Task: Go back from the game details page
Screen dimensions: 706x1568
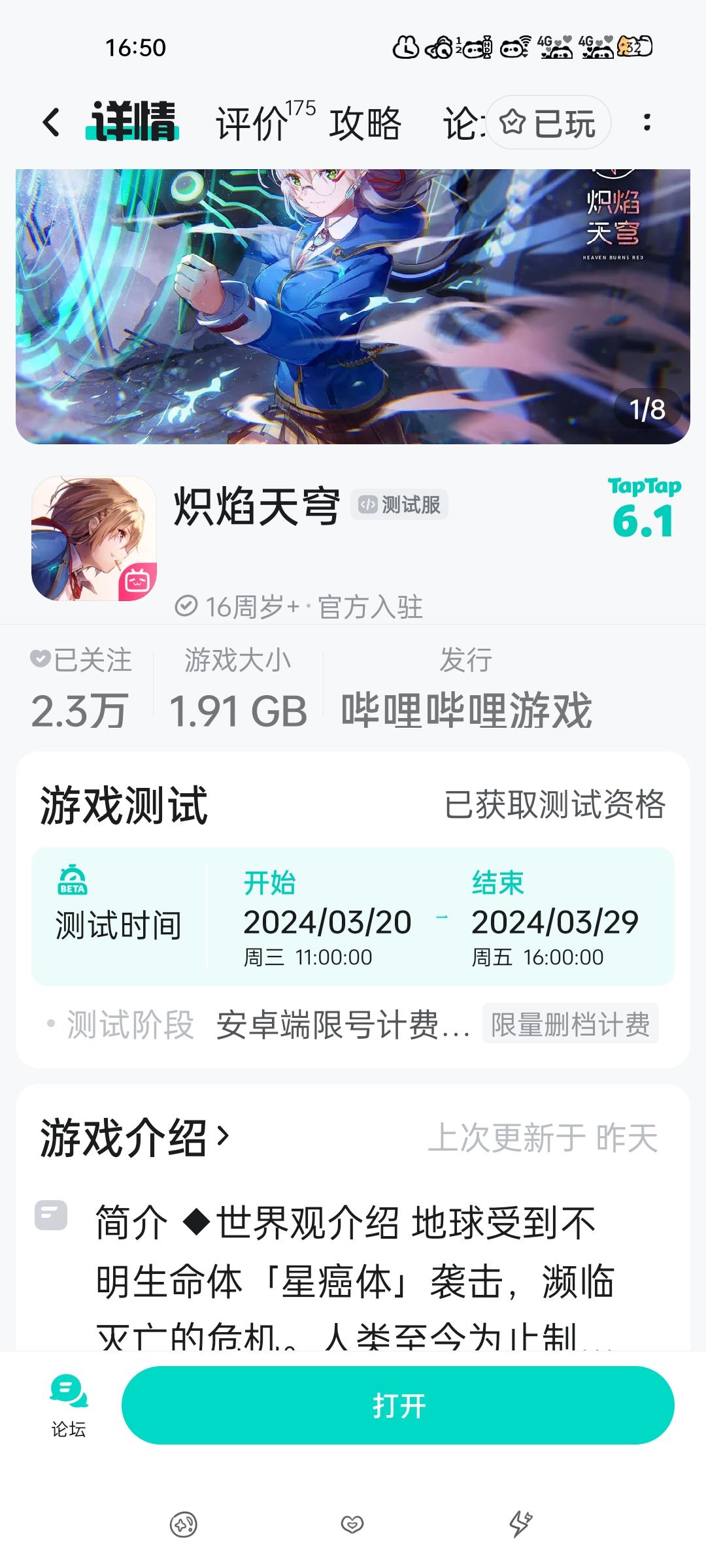Action: (51, 123)
